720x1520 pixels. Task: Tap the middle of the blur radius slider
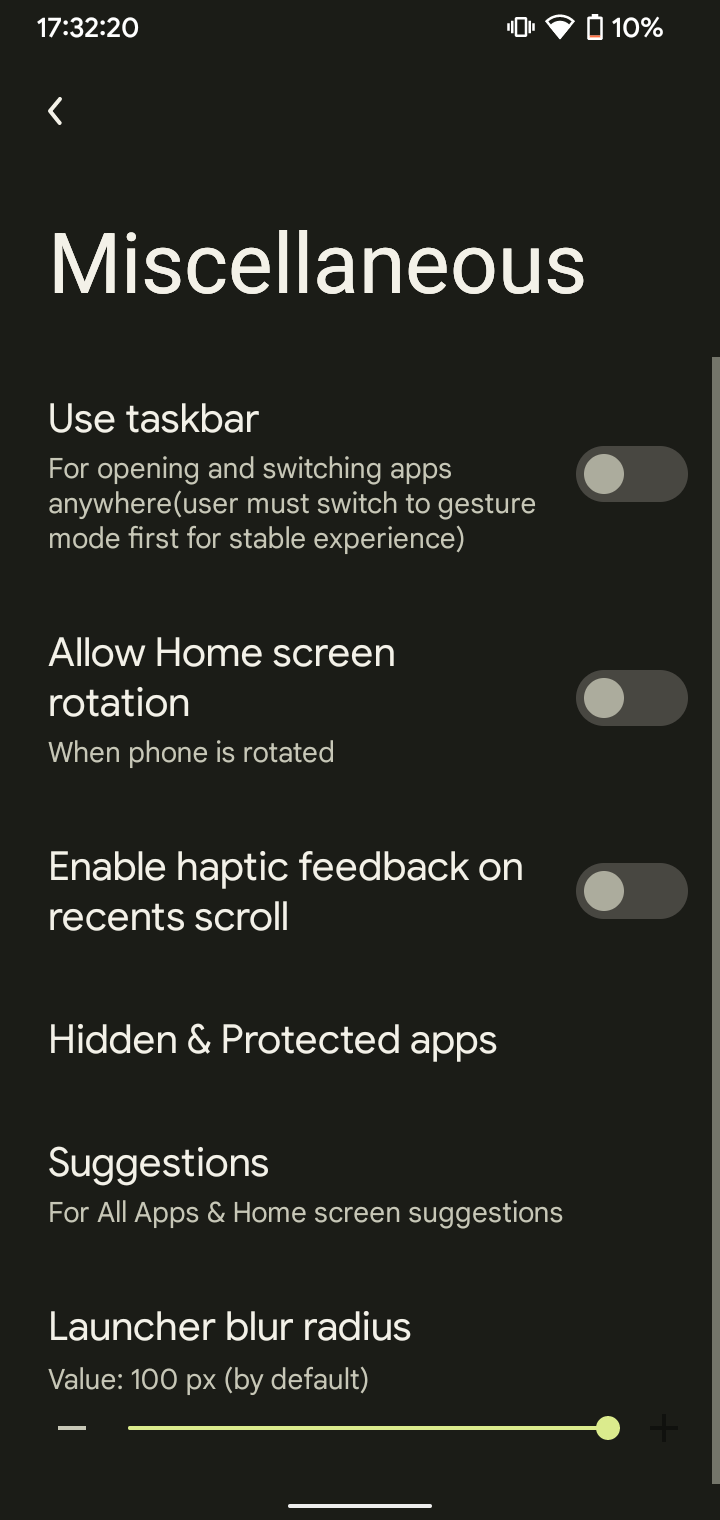[x=368, y=1428]
